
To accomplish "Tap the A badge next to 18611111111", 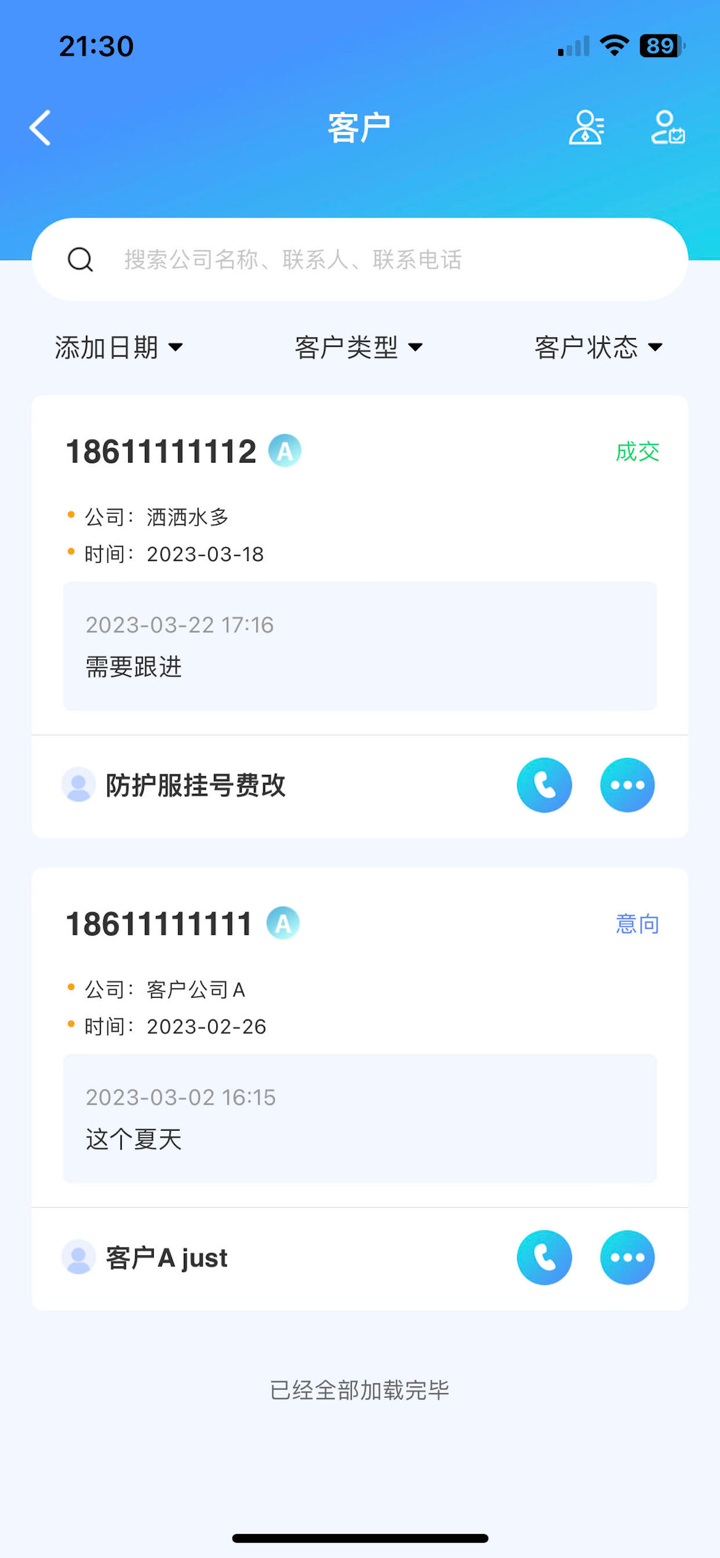I will 284,923.
